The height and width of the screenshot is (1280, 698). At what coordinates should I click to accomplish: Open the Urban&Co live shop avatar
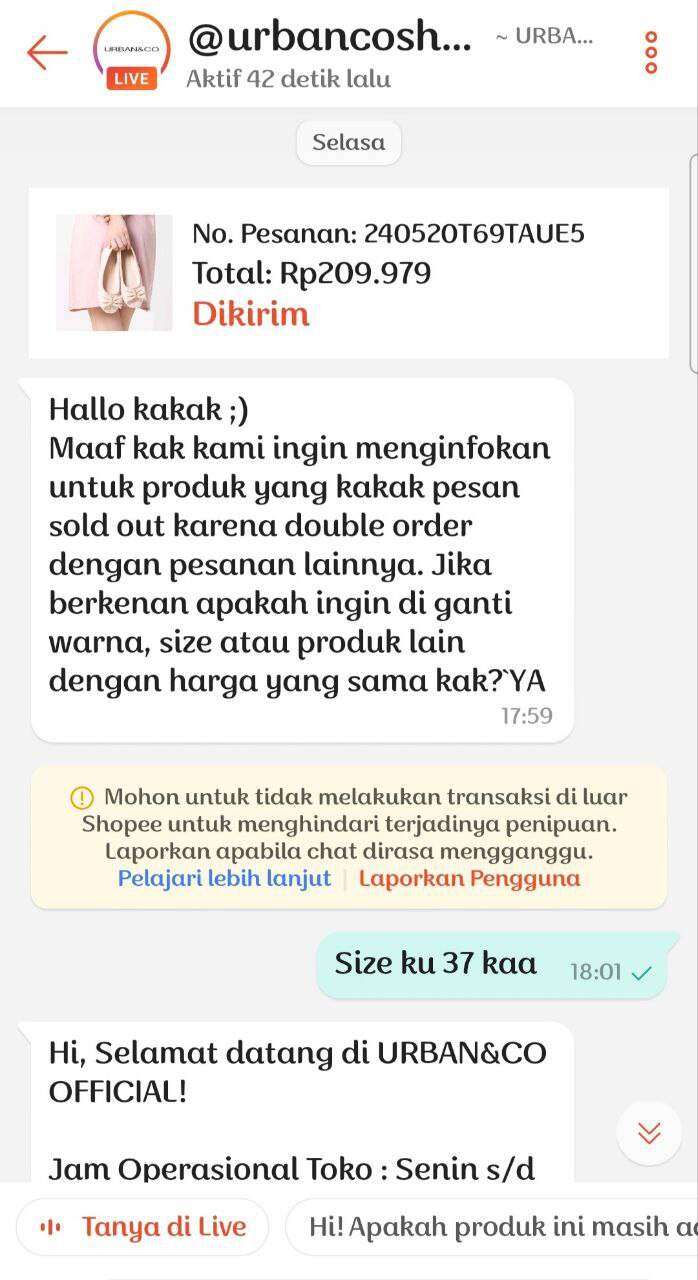tap(132, 50)
